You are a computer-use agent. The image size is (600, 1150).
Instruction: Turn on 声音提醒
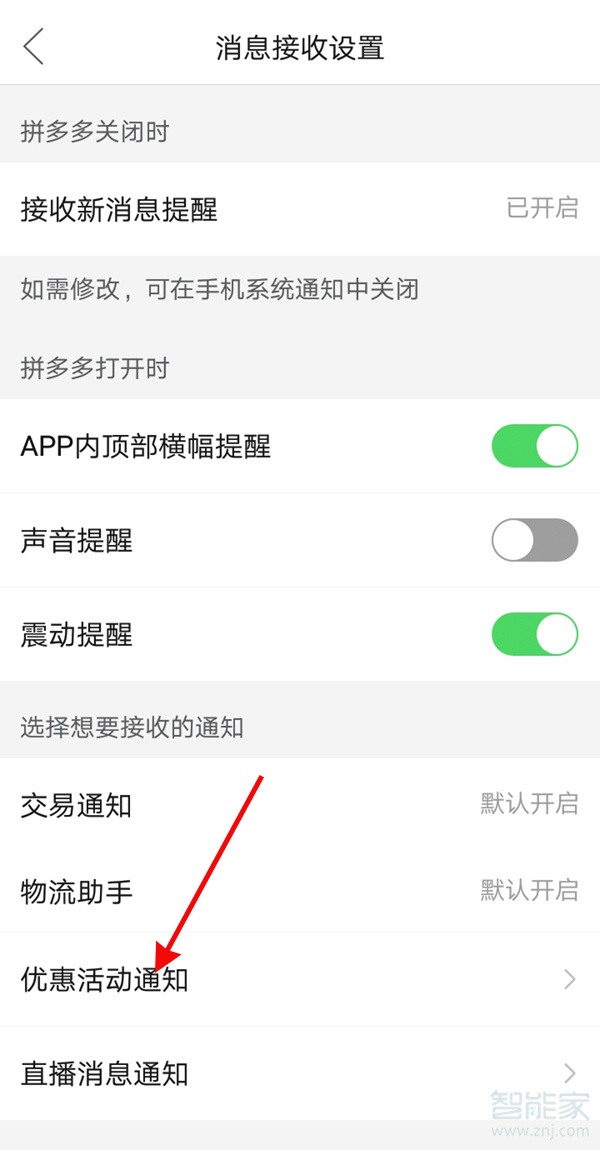pos(534,541)
